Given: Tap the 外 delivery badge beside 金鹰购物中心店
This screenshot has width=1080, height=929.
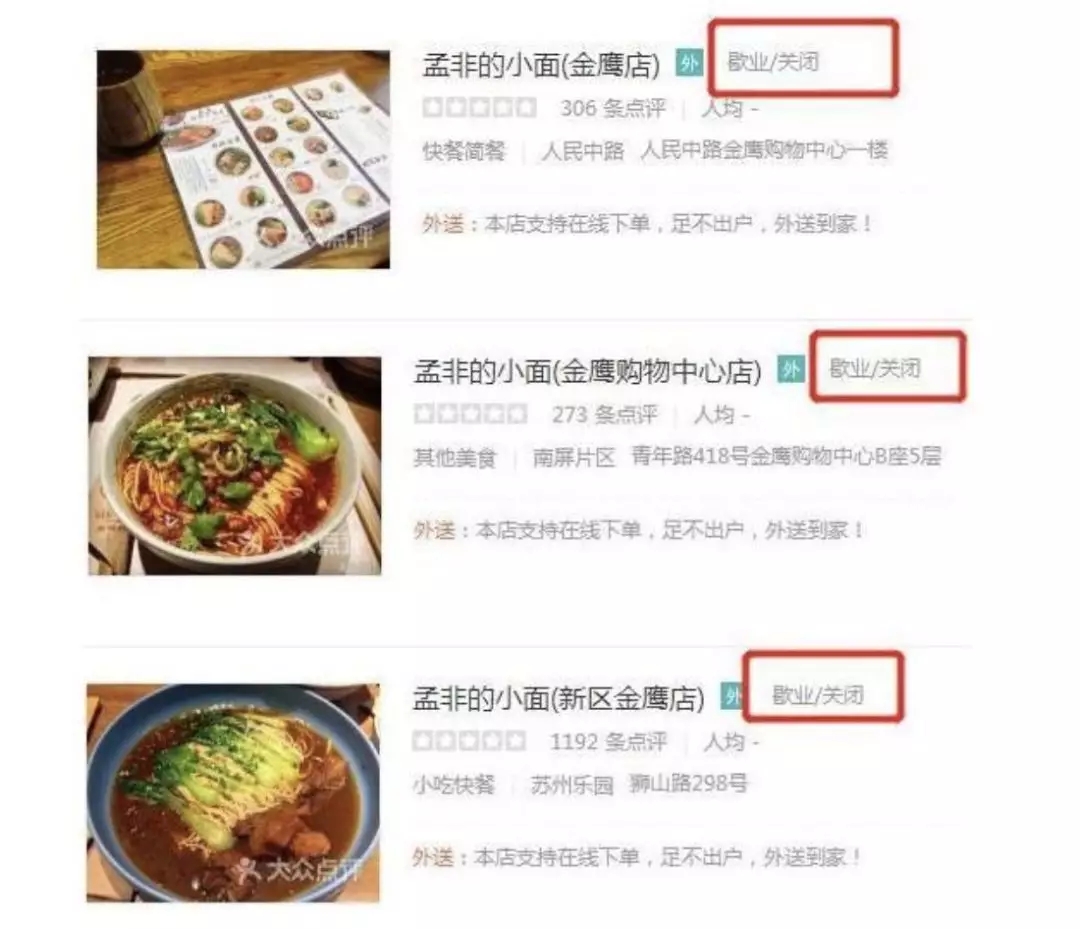Looking at the screenshot, I should click(x=791, y=370).
